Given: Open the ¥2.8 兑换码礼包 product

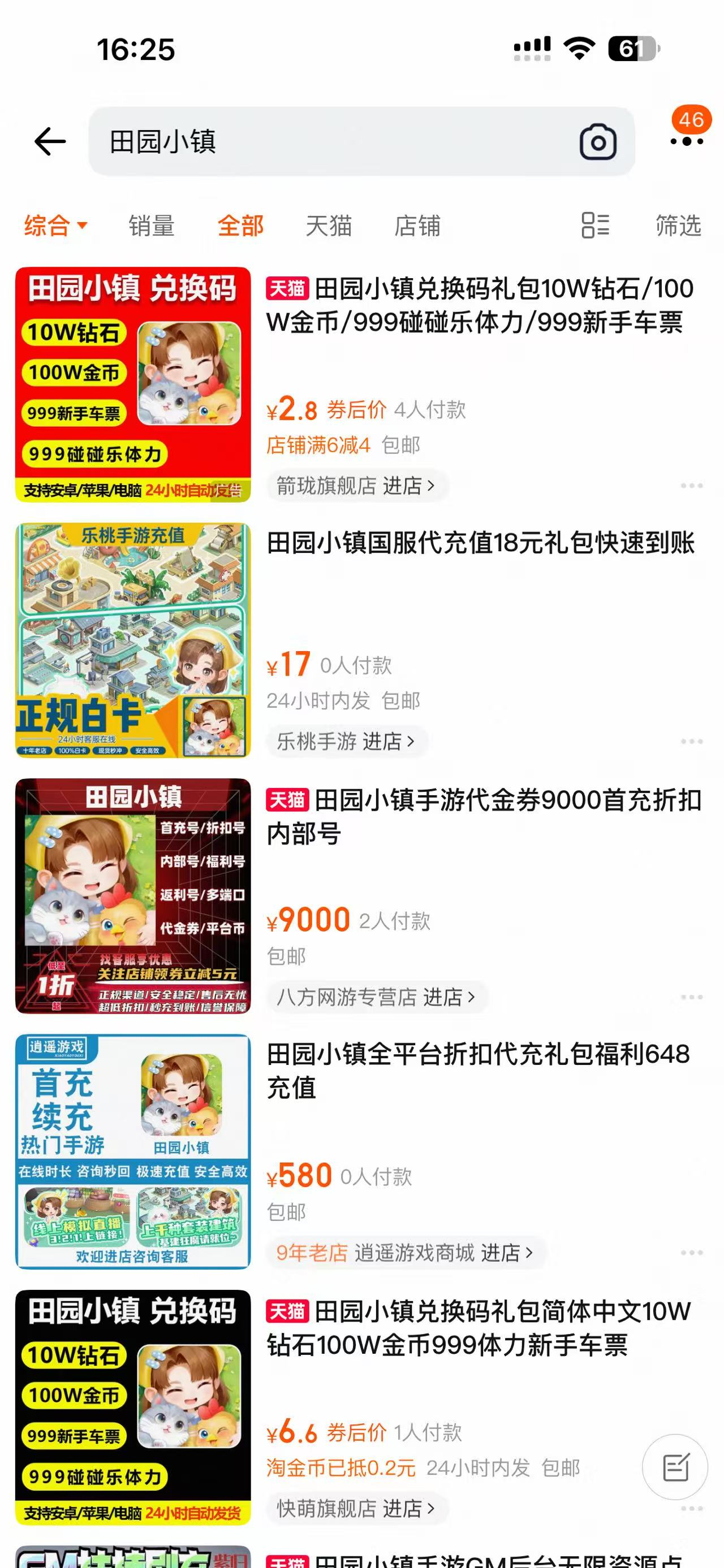Looking at the screenshot, I should (x=479, y=306).
